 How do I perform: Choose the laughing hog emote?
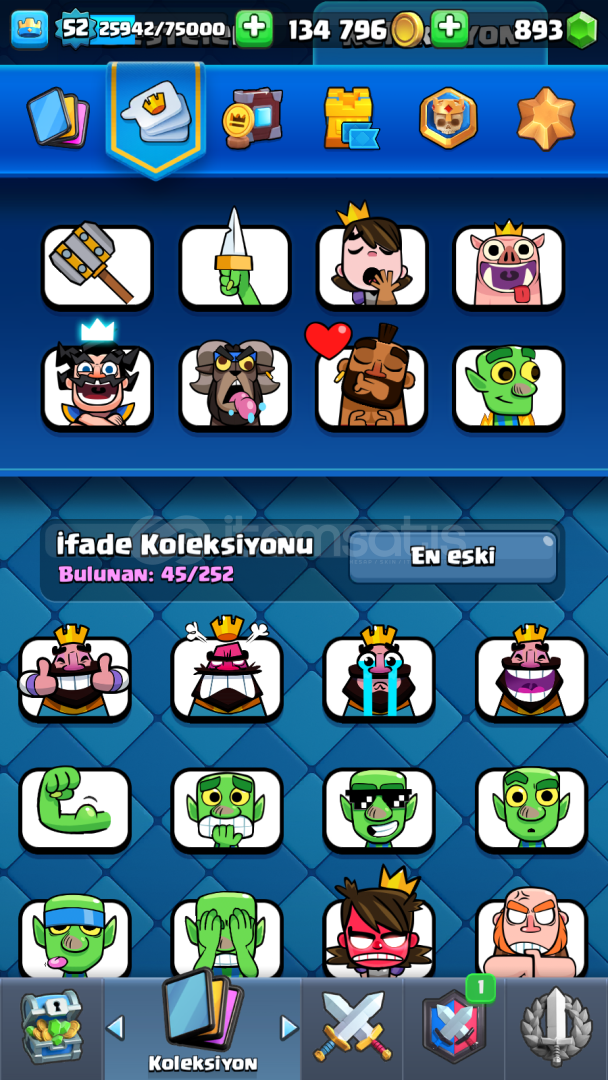click(509, 263)
